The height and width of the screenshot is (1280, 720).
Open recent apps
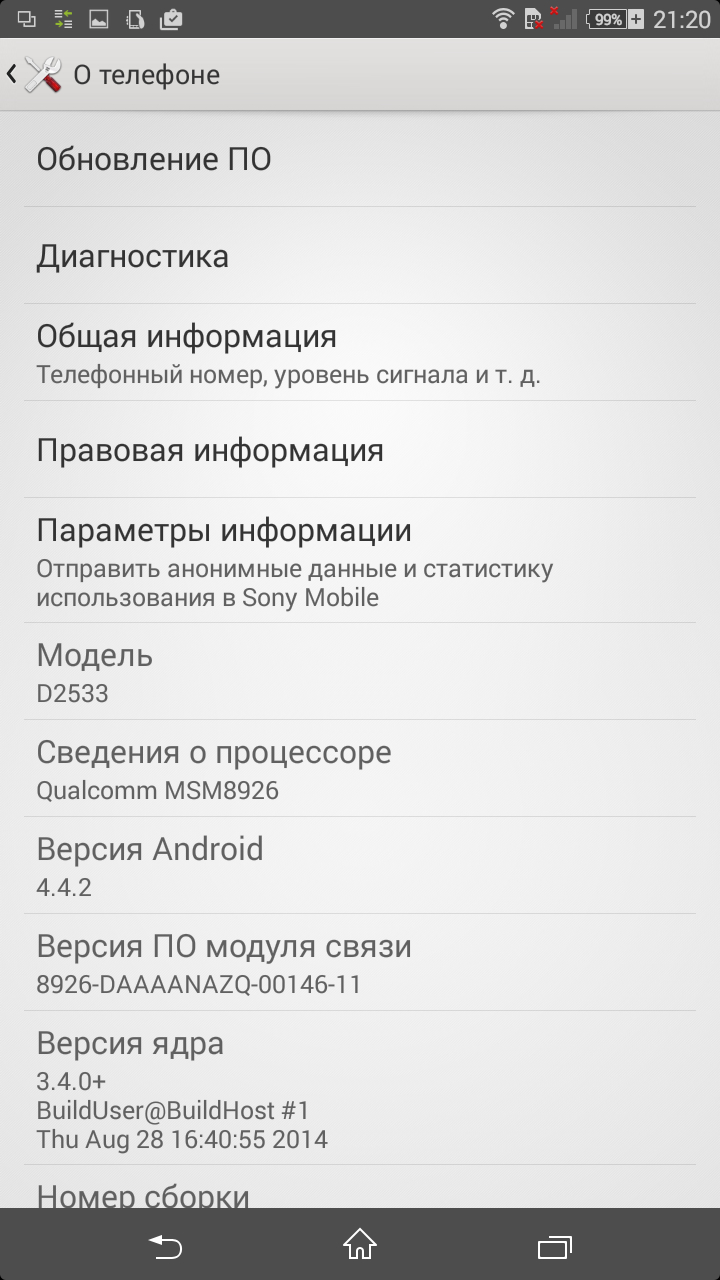[x=553, y=1246]
